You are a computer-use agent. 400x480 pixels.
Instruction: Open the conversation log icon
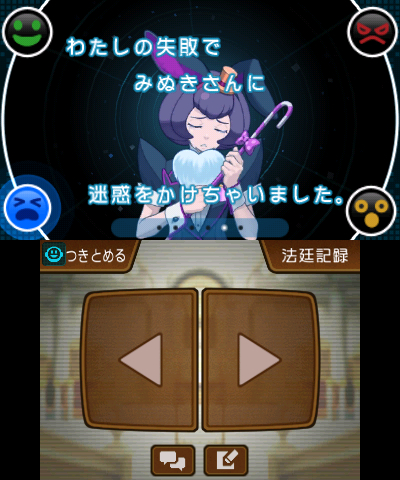(x=173, y=461)
